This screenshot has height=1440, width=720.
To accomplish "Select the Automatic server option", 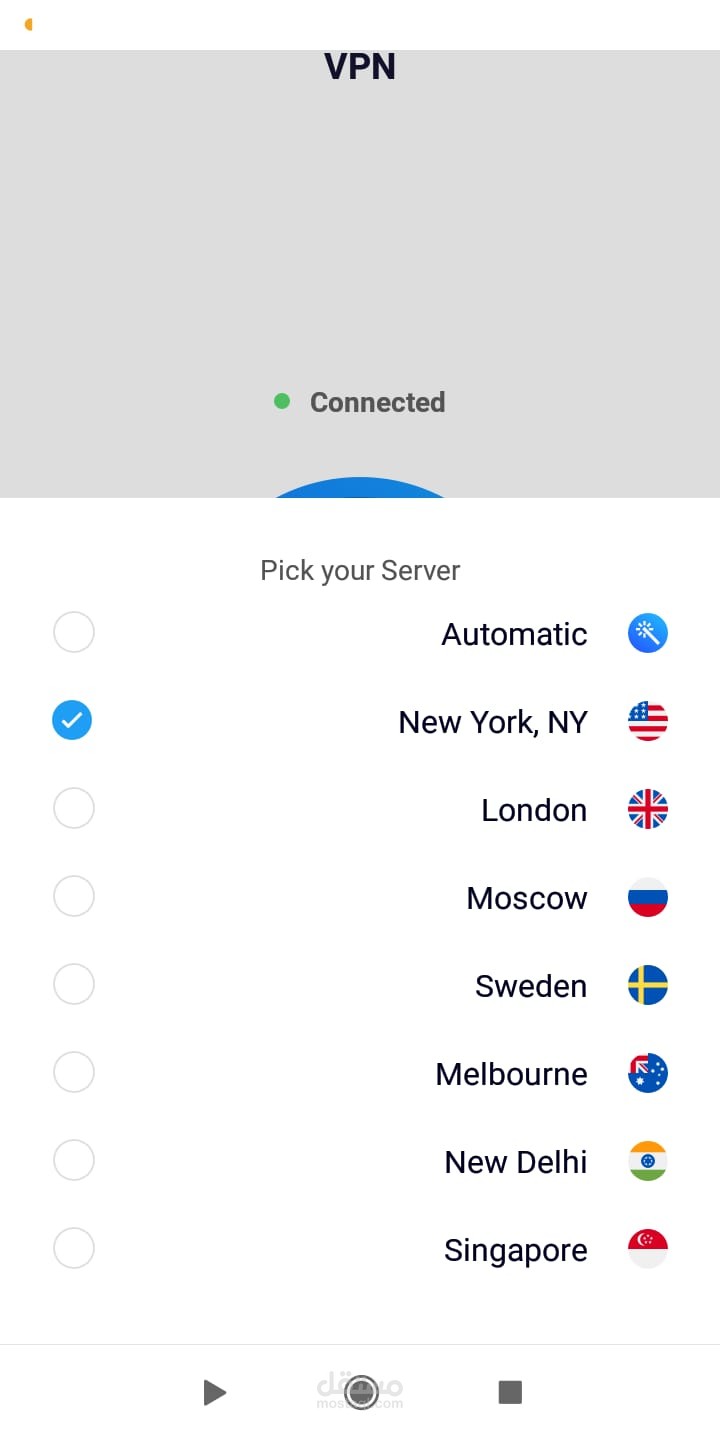I will click(x=360, y=633).
